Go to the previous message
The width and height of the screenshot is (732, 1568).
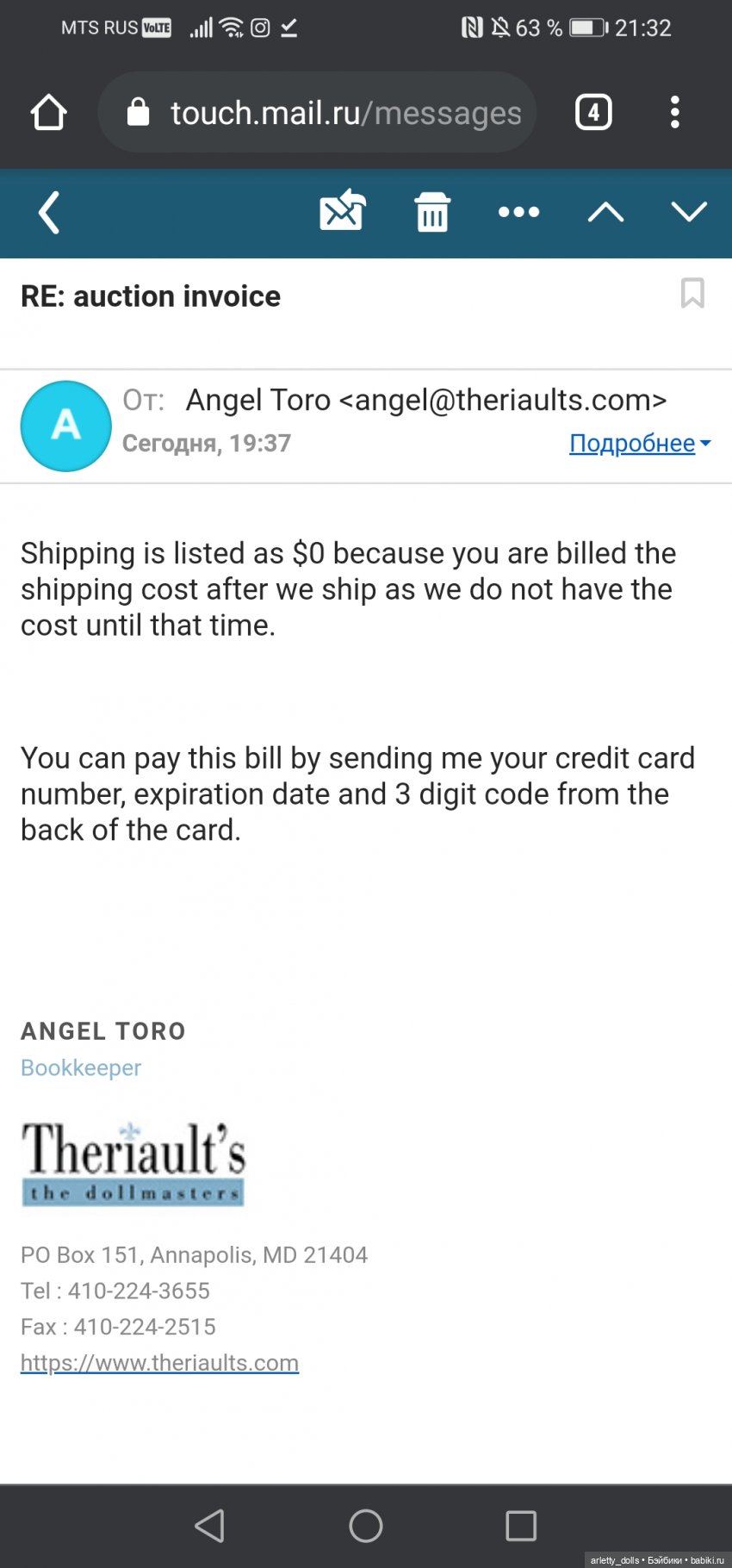(x=605, y=212)
